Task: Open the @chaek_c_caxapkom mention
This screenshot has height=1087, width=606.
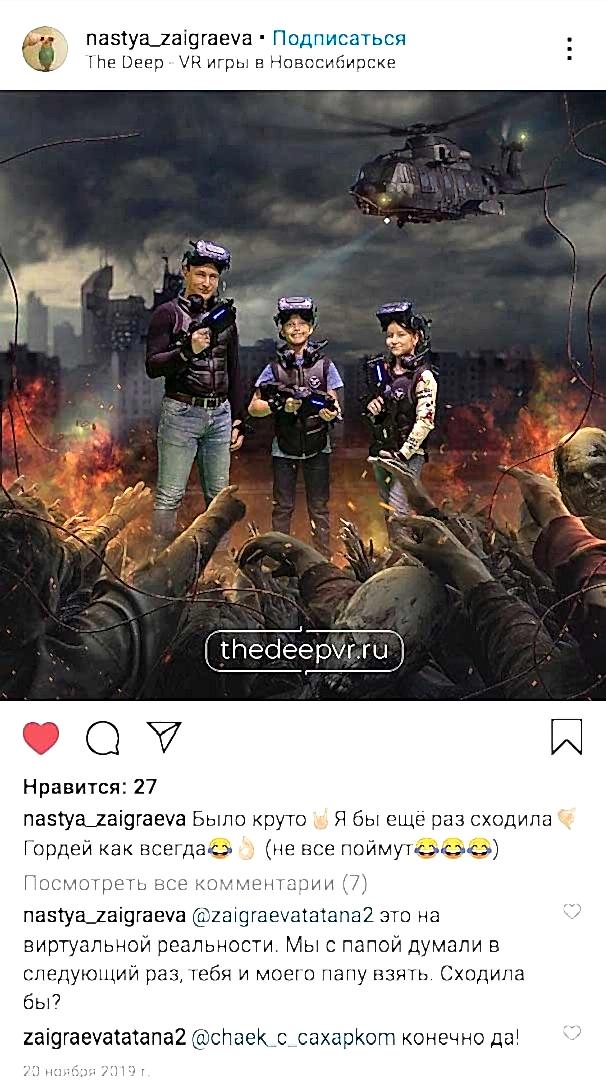Action: 293,1038
